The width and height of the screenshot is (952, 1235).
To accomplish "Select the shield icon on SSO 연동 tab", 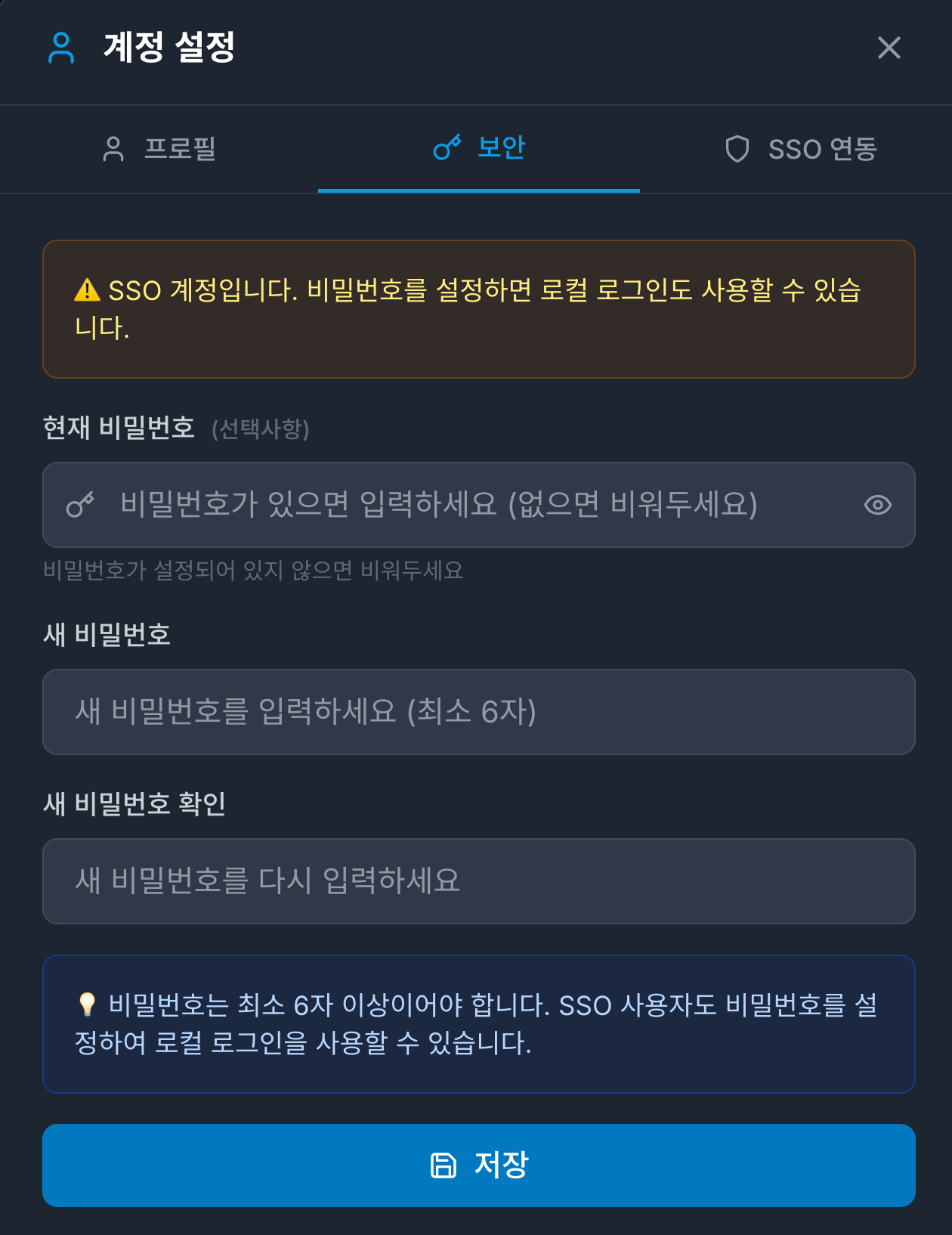I will point(739,149).
